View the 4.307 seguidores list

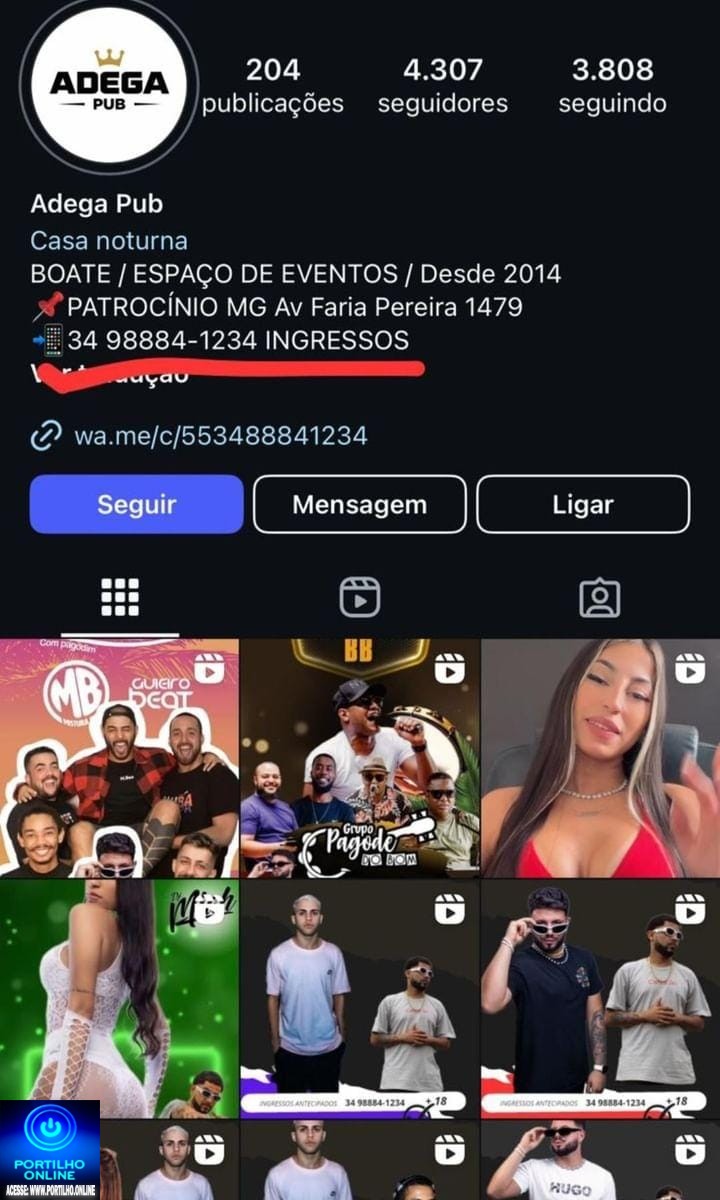click(x=442, y=85)
